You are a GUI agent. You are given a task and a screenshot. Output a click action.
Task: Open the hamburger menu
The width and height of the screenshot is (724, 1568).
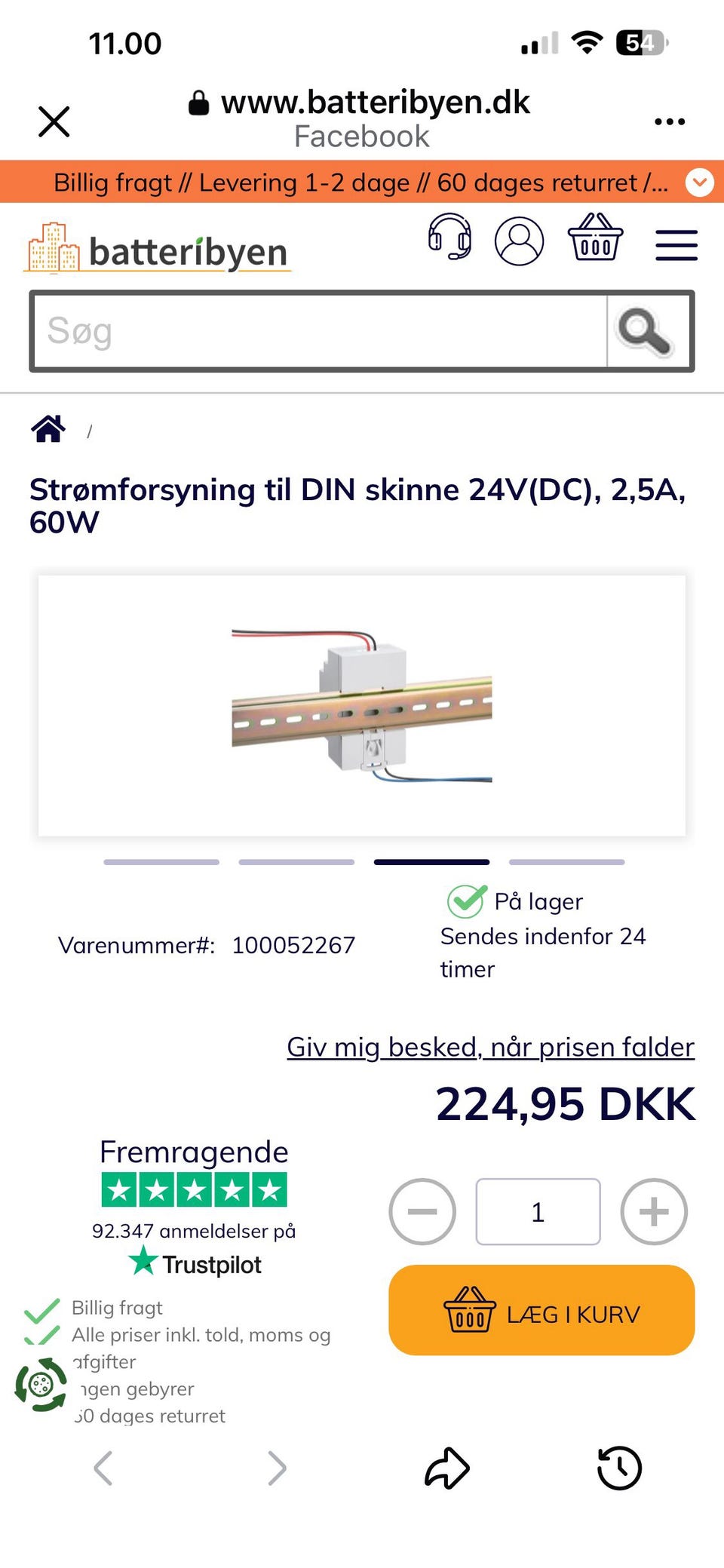coord(676,245)
